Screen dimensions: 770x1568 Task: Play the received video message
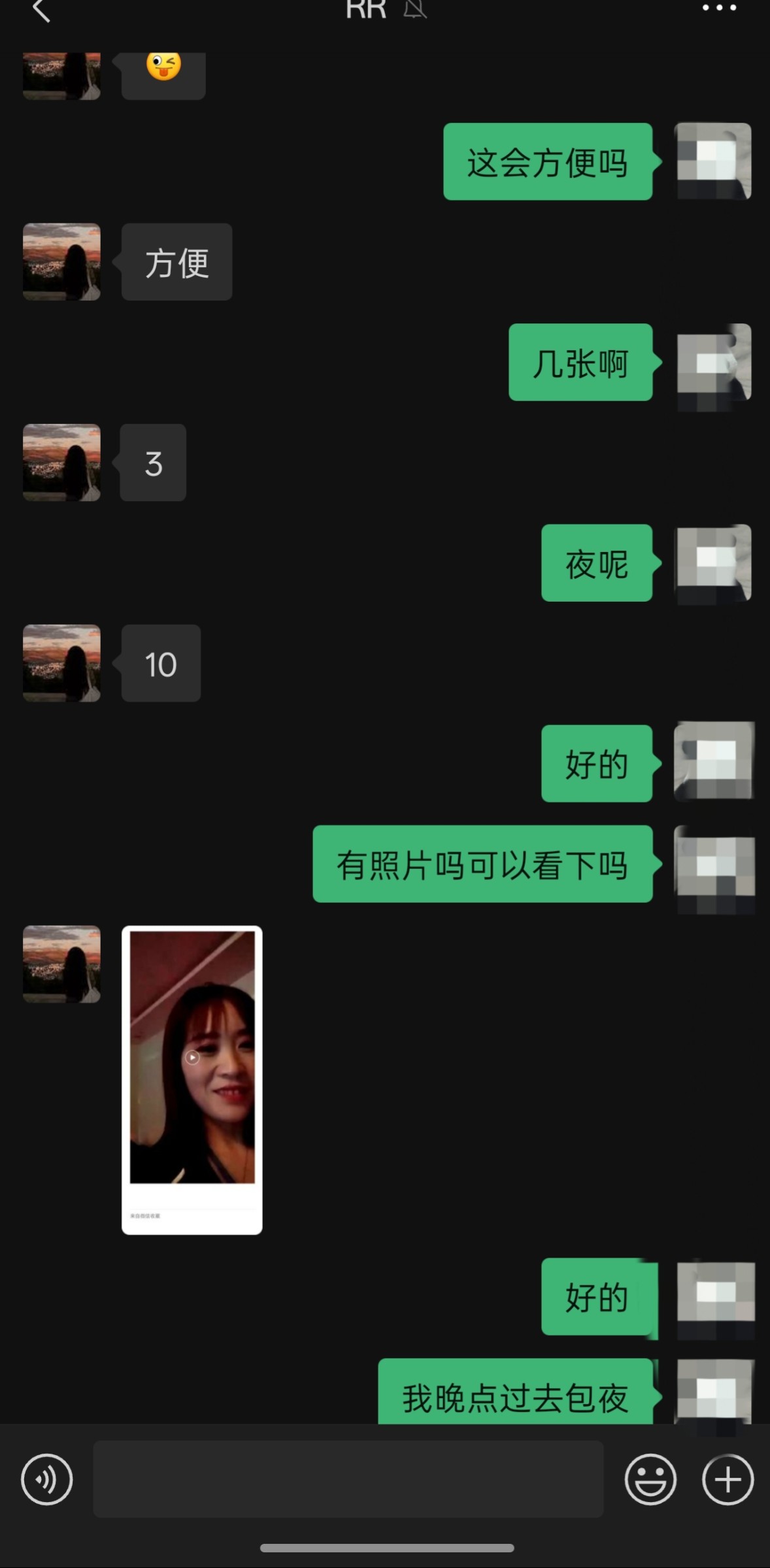(x=192, y=1057)
